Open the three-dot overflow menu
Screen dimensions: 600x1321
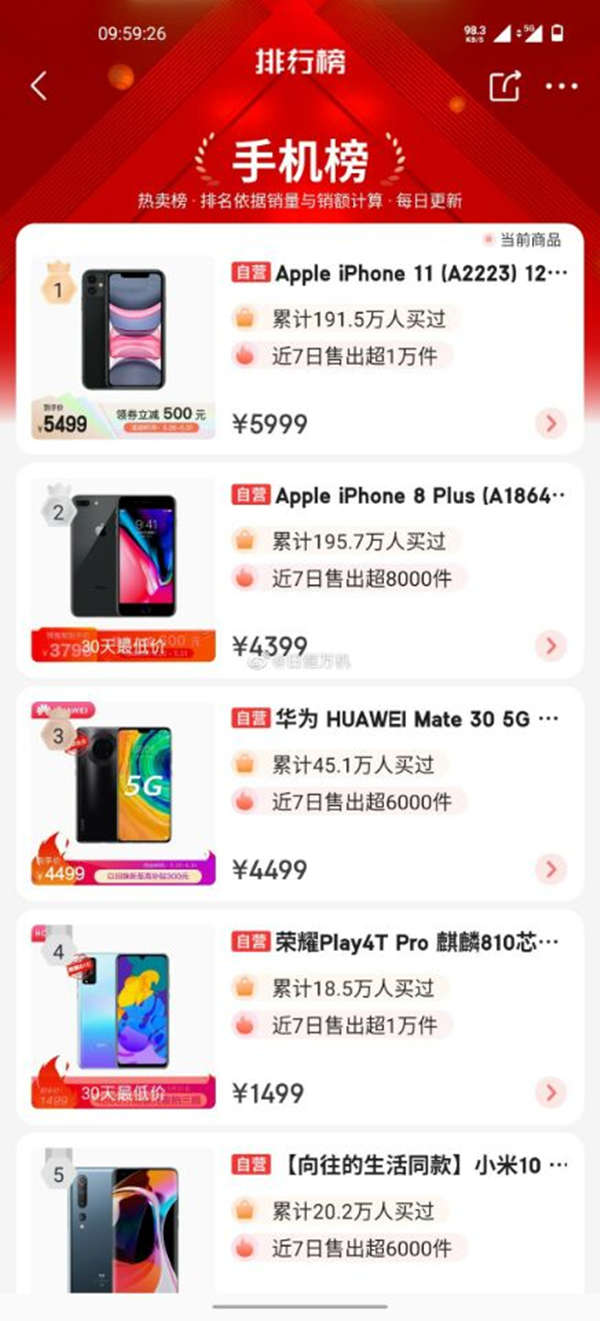click(x=562, y=86)
